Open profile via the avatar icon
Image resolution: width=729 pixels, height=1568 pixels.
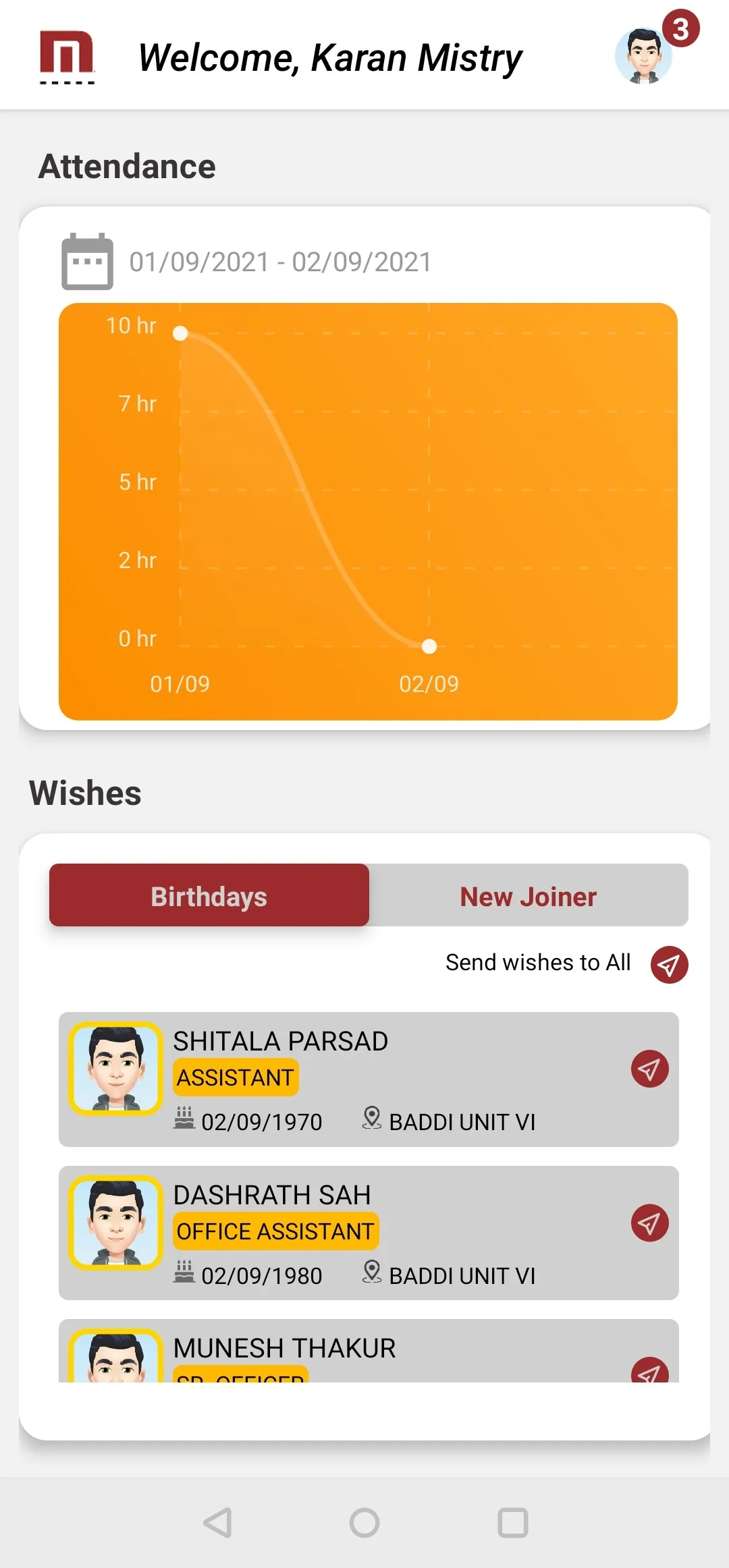(643, 56)
